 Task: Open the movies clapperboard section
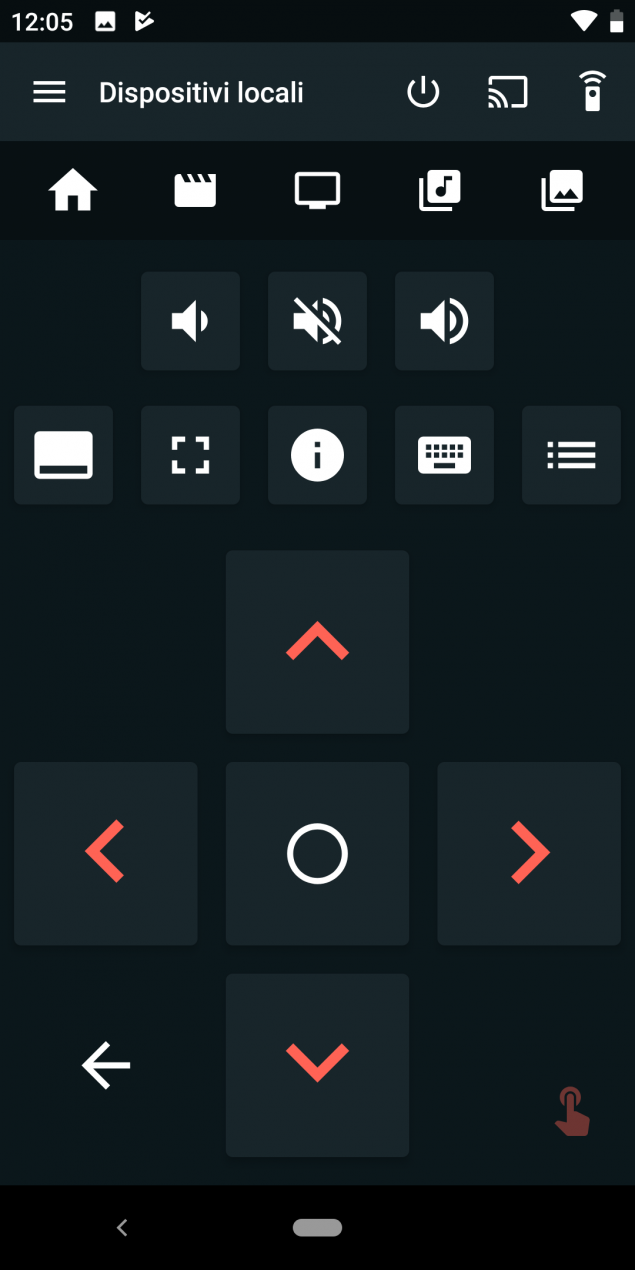click(x=195, y=190)
